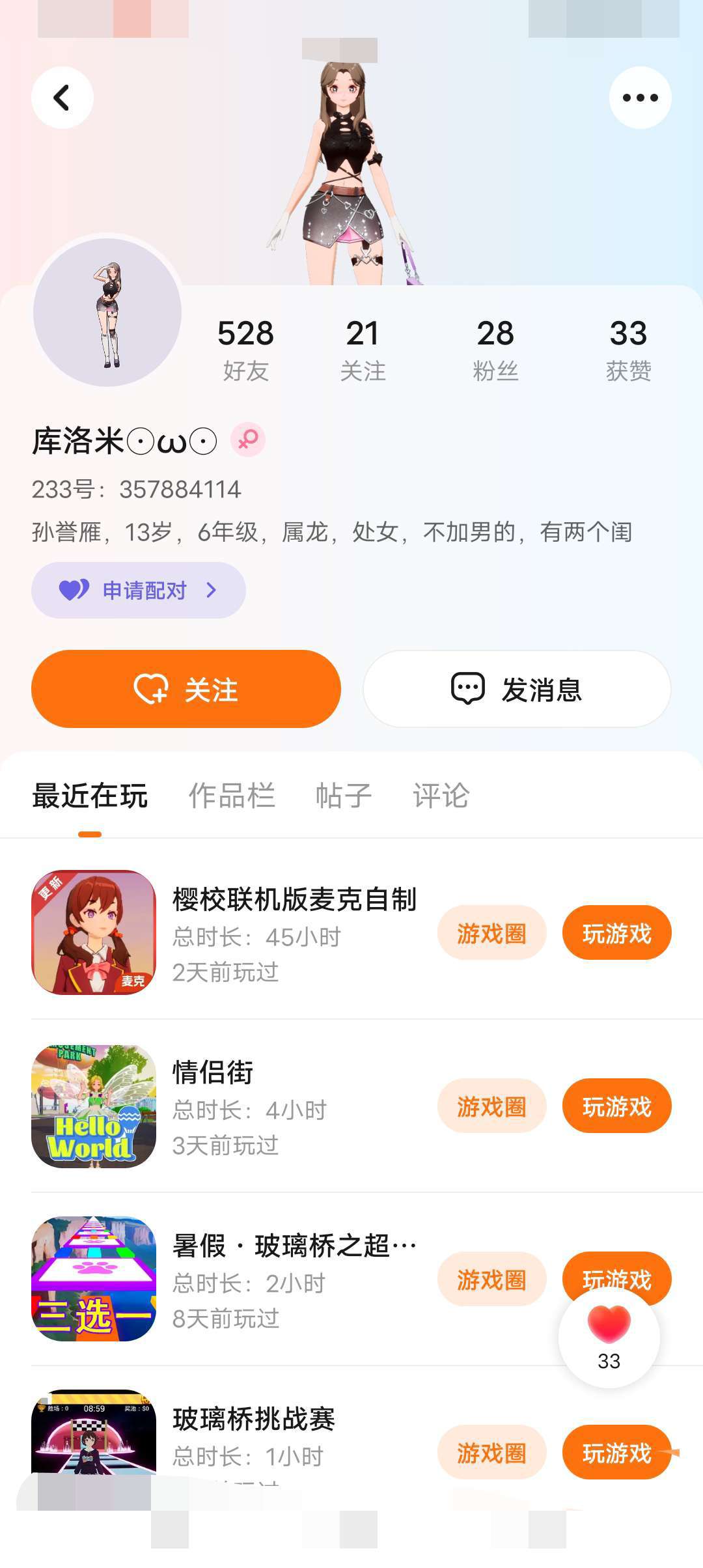Open 游戏圈 for 樱校联机版麦克自制
This screenshot has width=703, height=1568.
pyautogui.click(x=491, y=933)
